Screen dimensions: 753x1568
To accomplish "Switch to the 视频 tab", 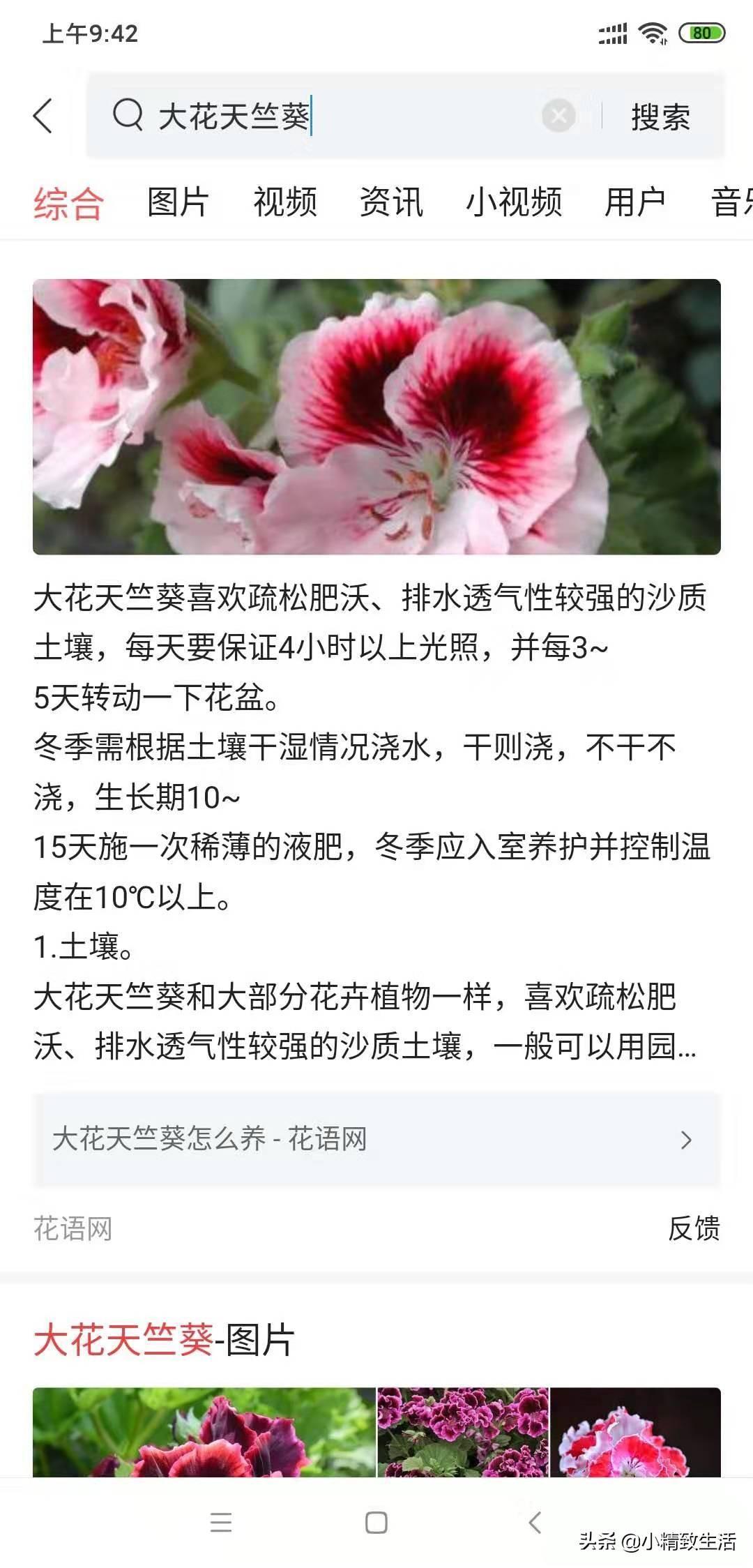I will (x=285, y=203).
